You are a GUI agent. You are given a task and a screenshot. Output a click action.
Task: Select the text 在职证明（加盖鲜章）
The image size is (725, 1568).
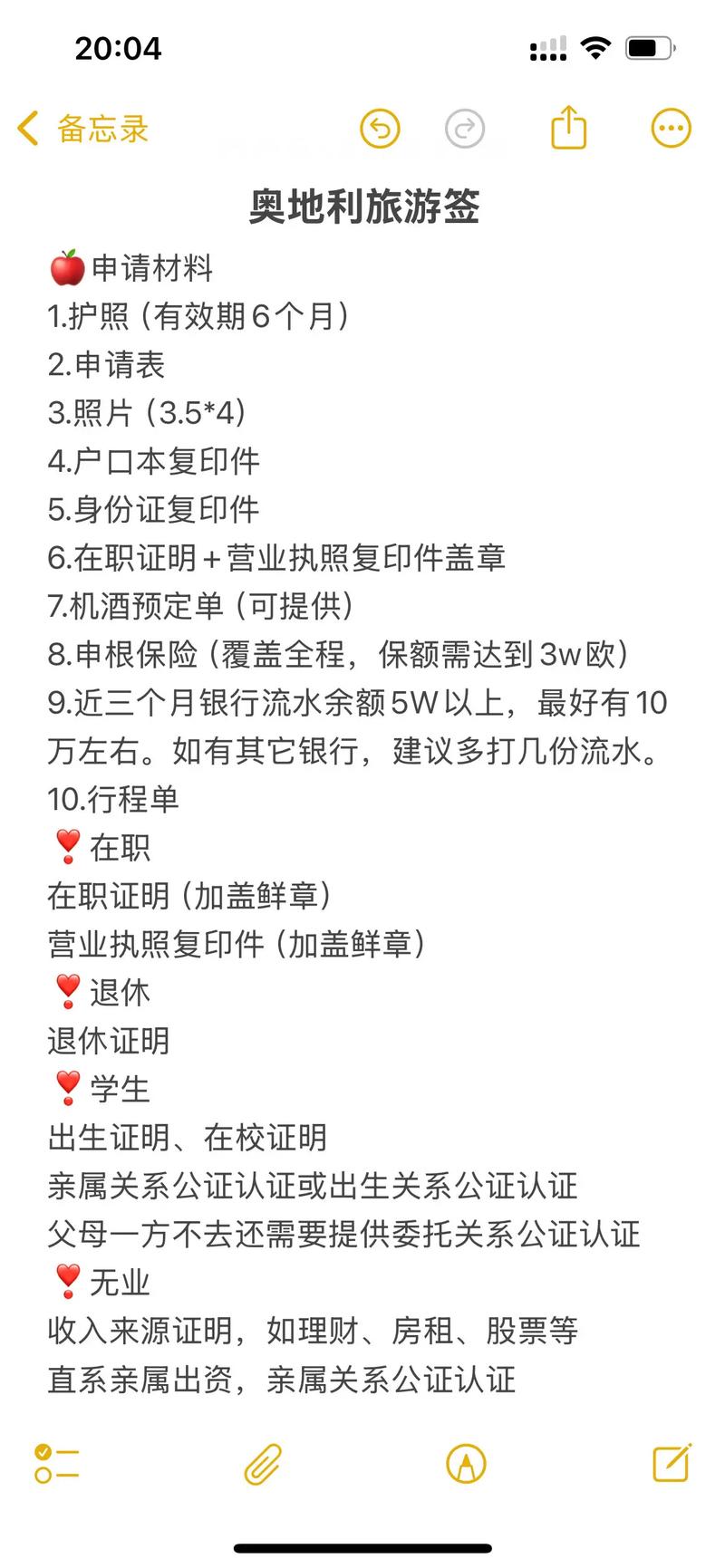point(190,895)
